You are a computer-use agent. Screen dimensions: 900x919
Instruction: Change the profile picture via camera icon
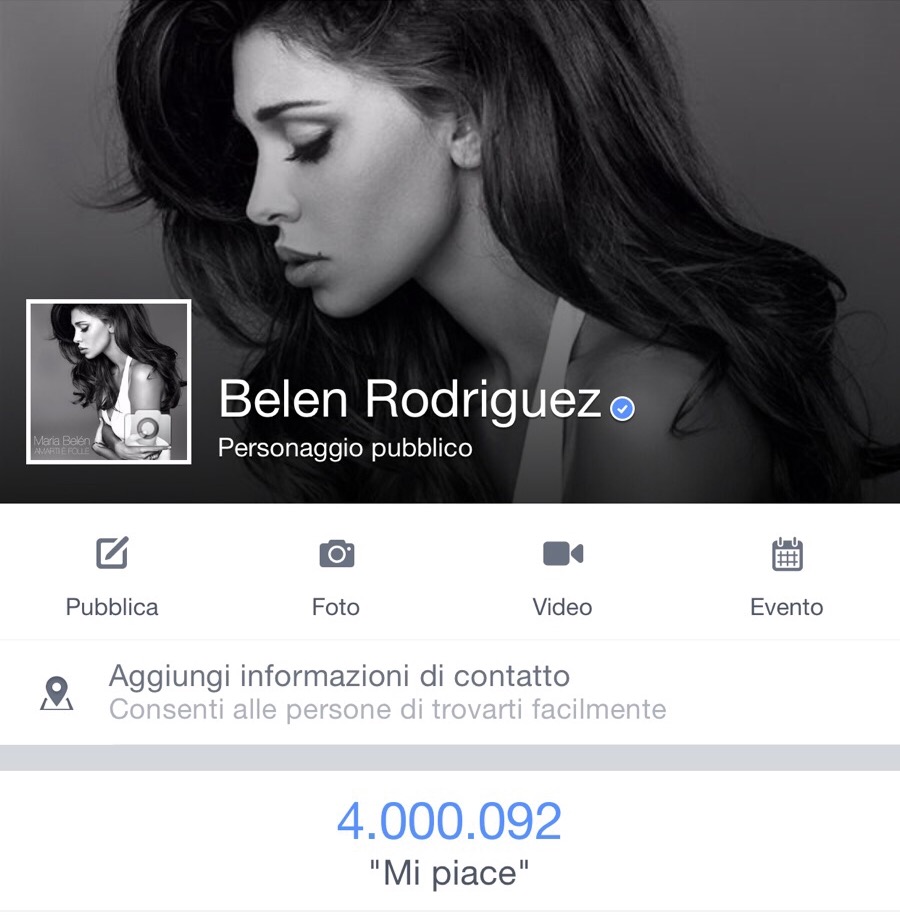[x=149, y=430]
